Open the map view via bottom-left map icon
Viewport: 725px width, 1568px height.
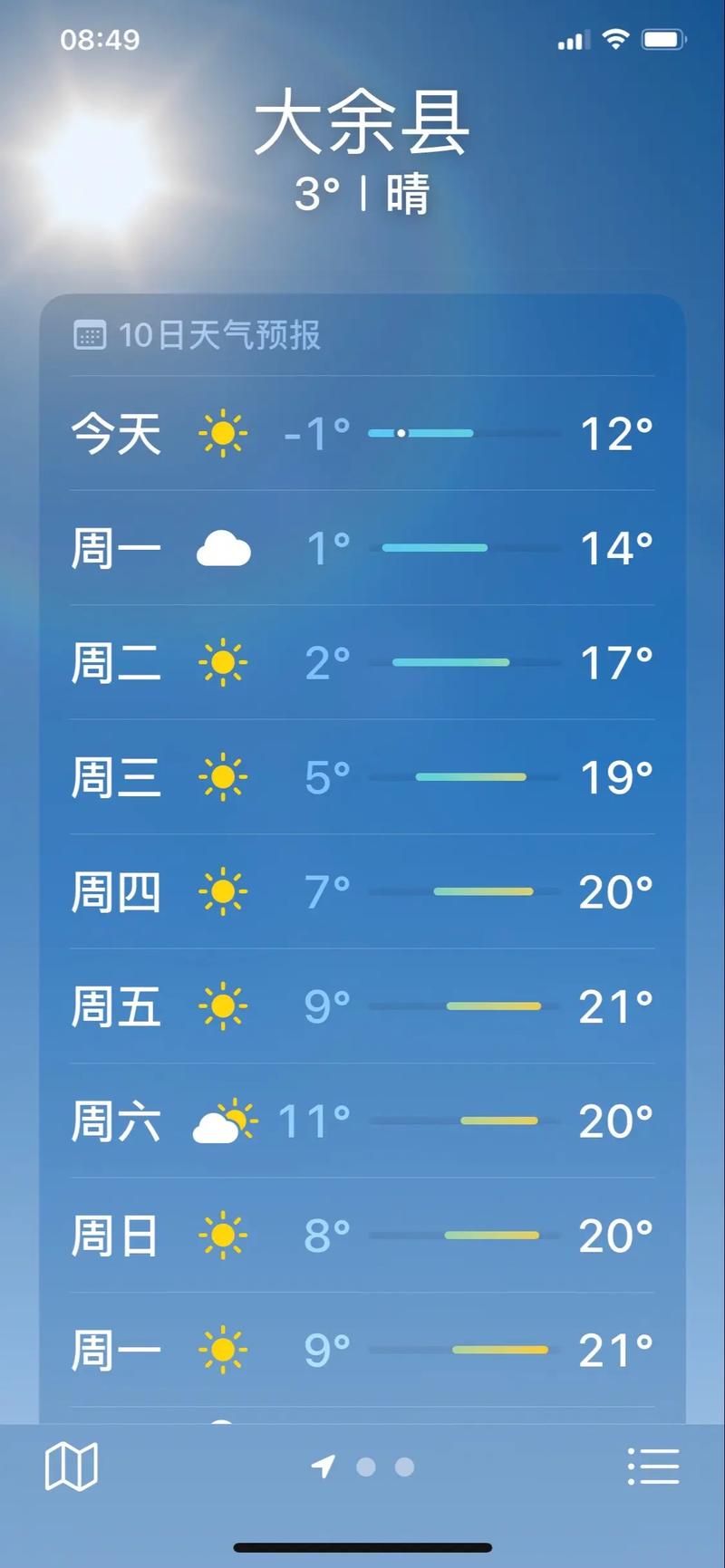tap(72, 1467)
